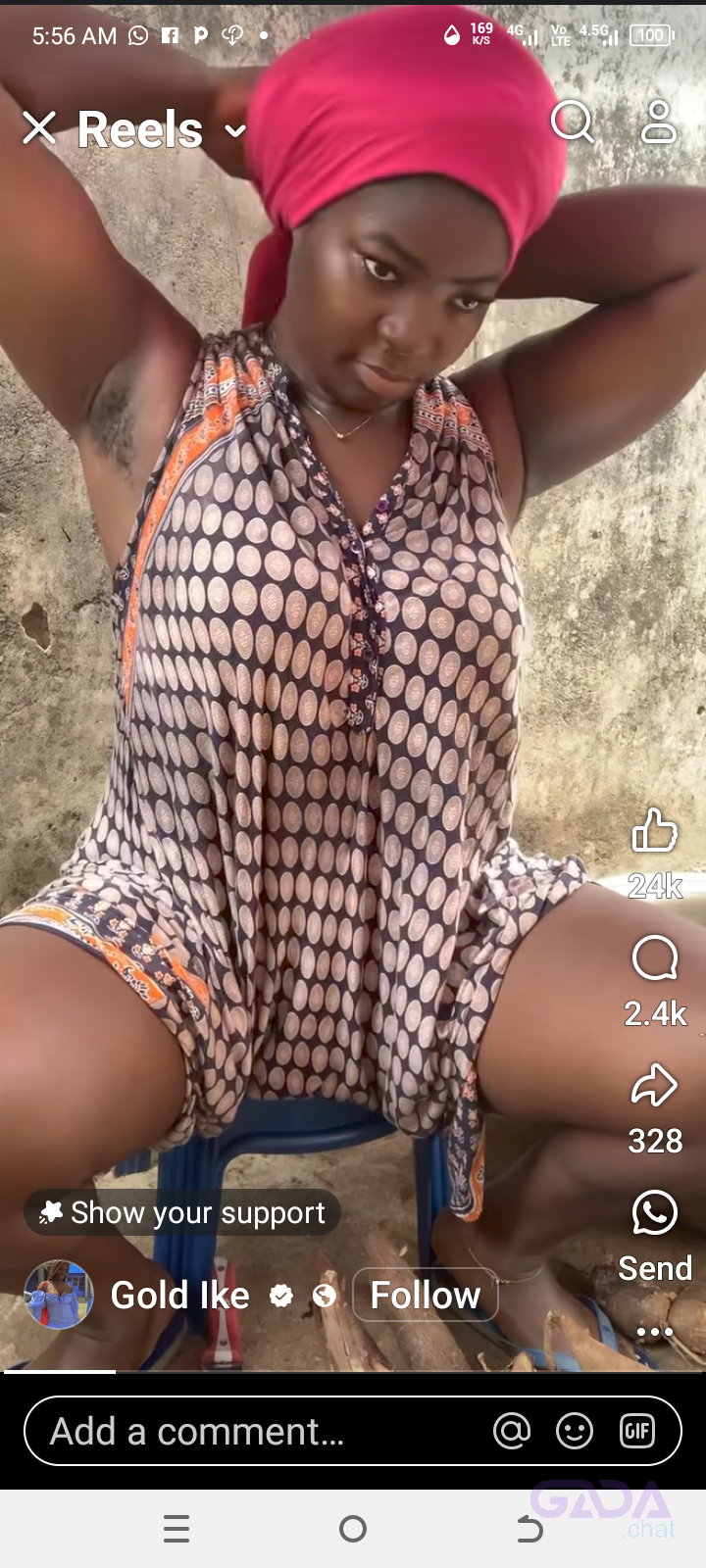The width and height of the screenshot is (706, 1568).
Task: Tap the Add a comment field
Action: (x=245, y=1432)
